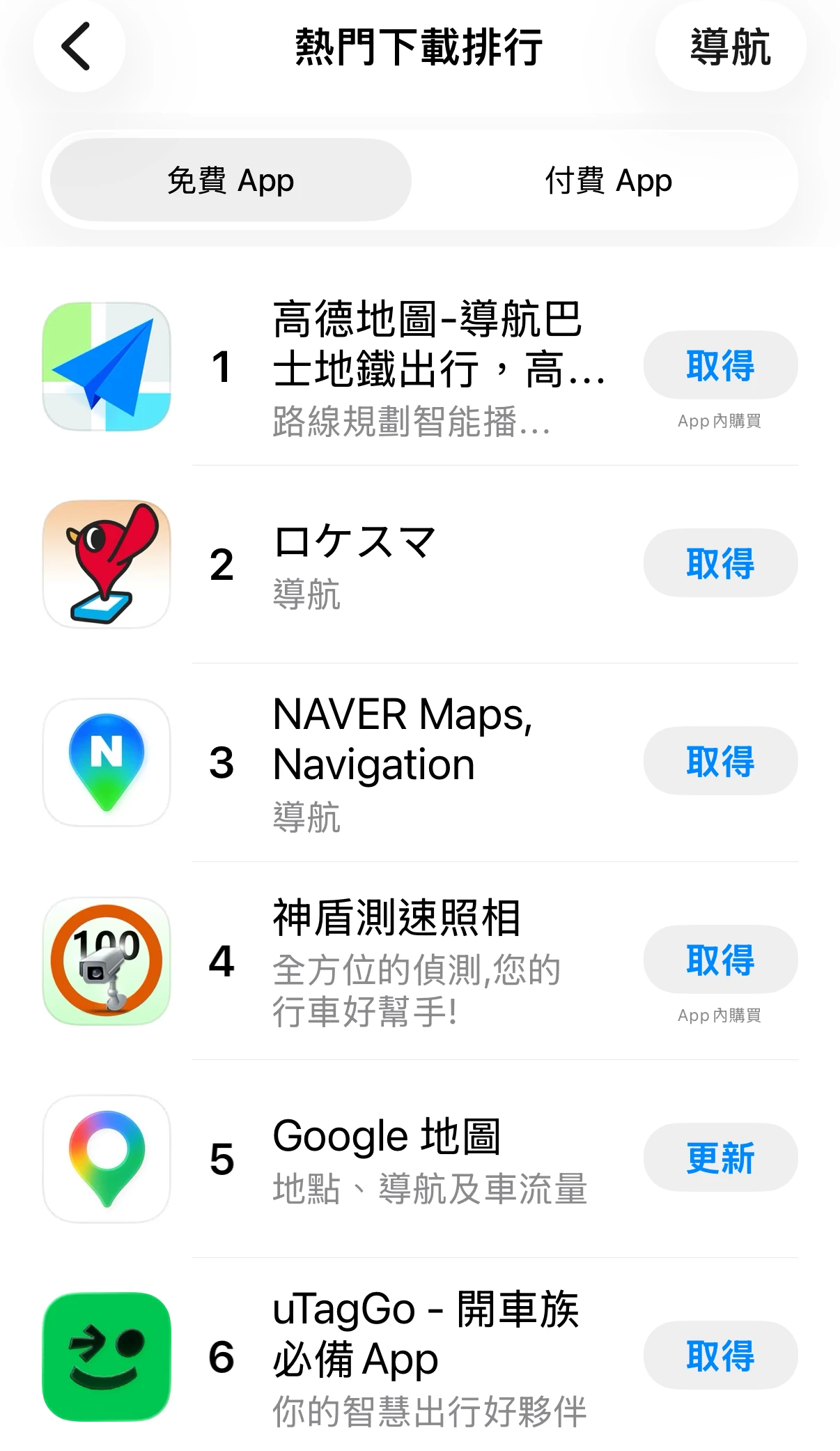Download NAVER Maps, Navigation

720,761
